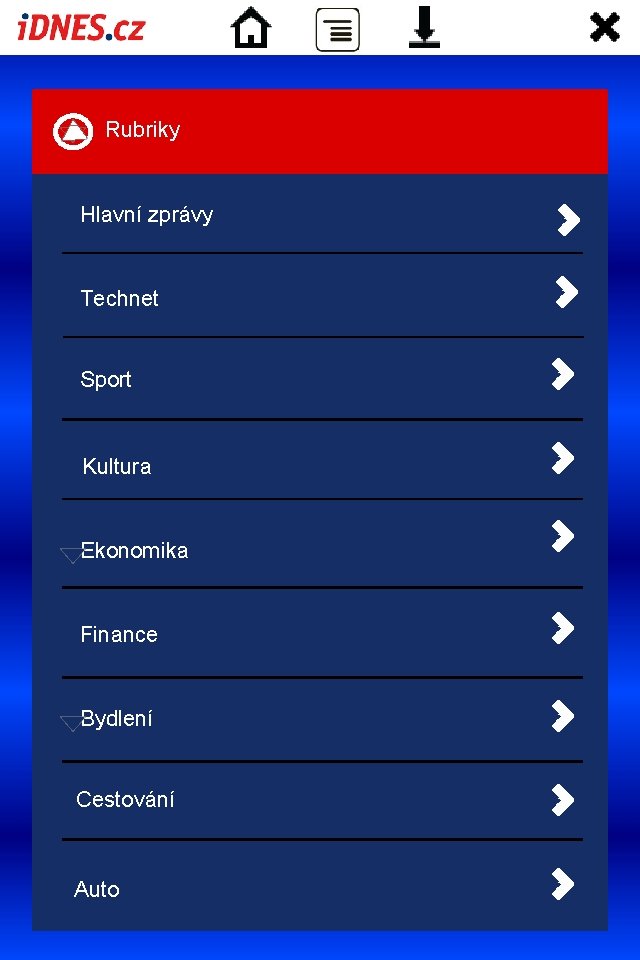This screenshot has height=960, width=640.
Task: Open the Finance section
Action: [x=322, y=633]
